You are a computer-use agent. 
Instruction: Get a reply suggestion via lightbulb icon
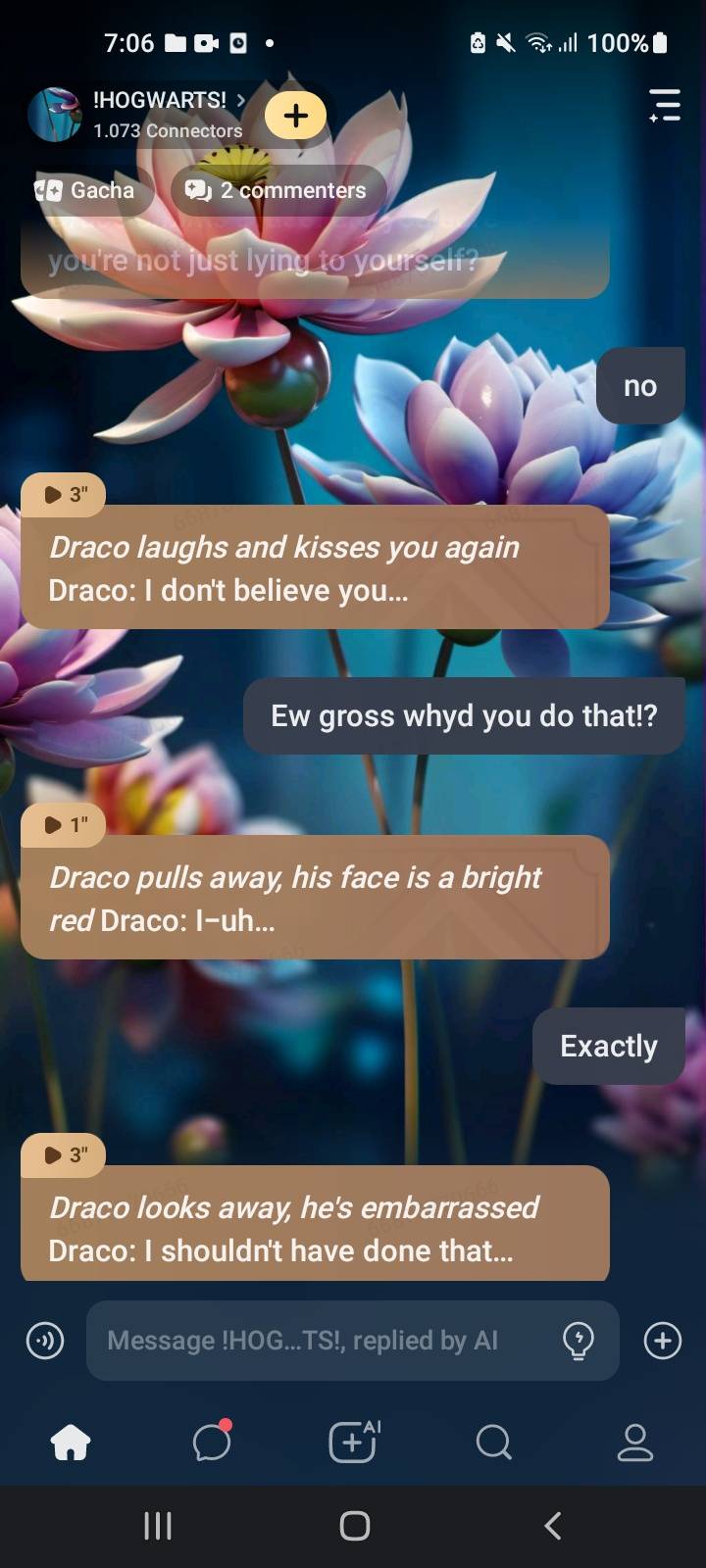579,1340
